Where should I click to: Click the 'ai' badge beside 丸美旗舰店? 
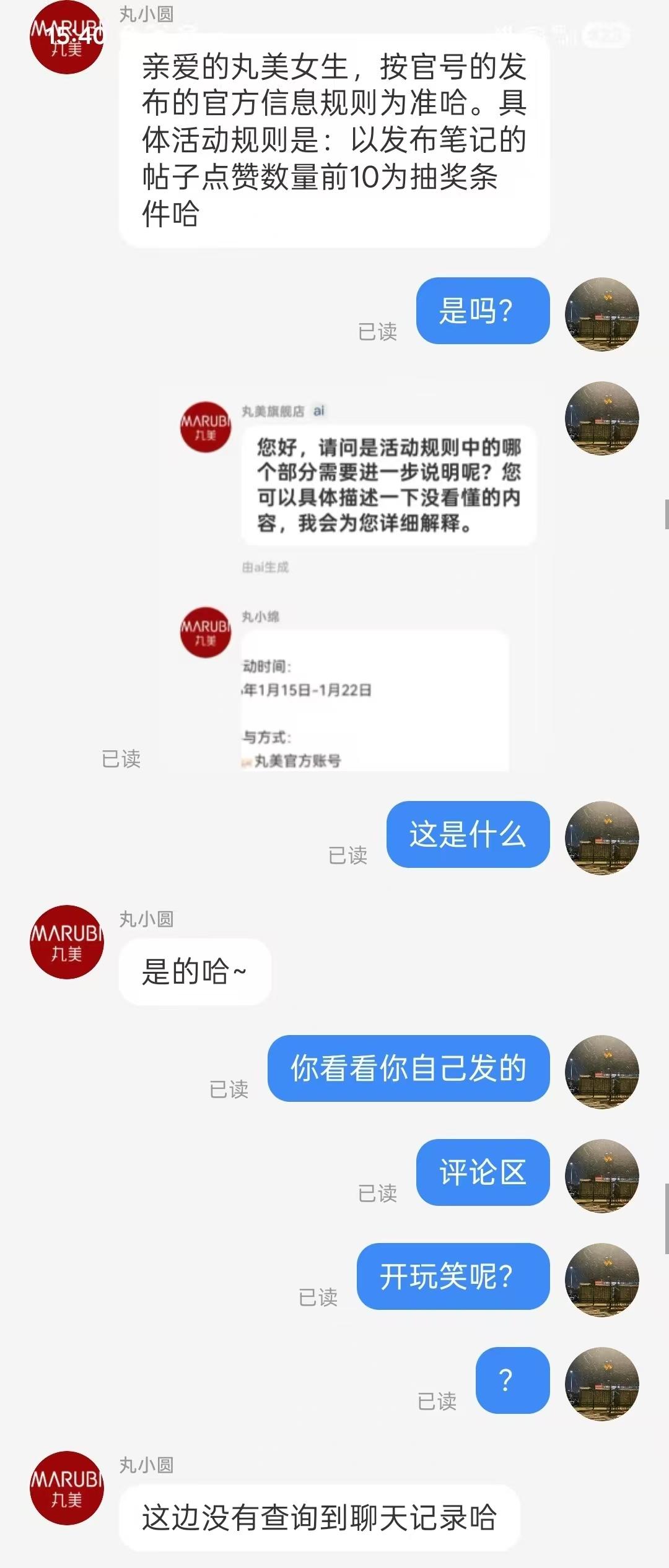pos(320,409)
